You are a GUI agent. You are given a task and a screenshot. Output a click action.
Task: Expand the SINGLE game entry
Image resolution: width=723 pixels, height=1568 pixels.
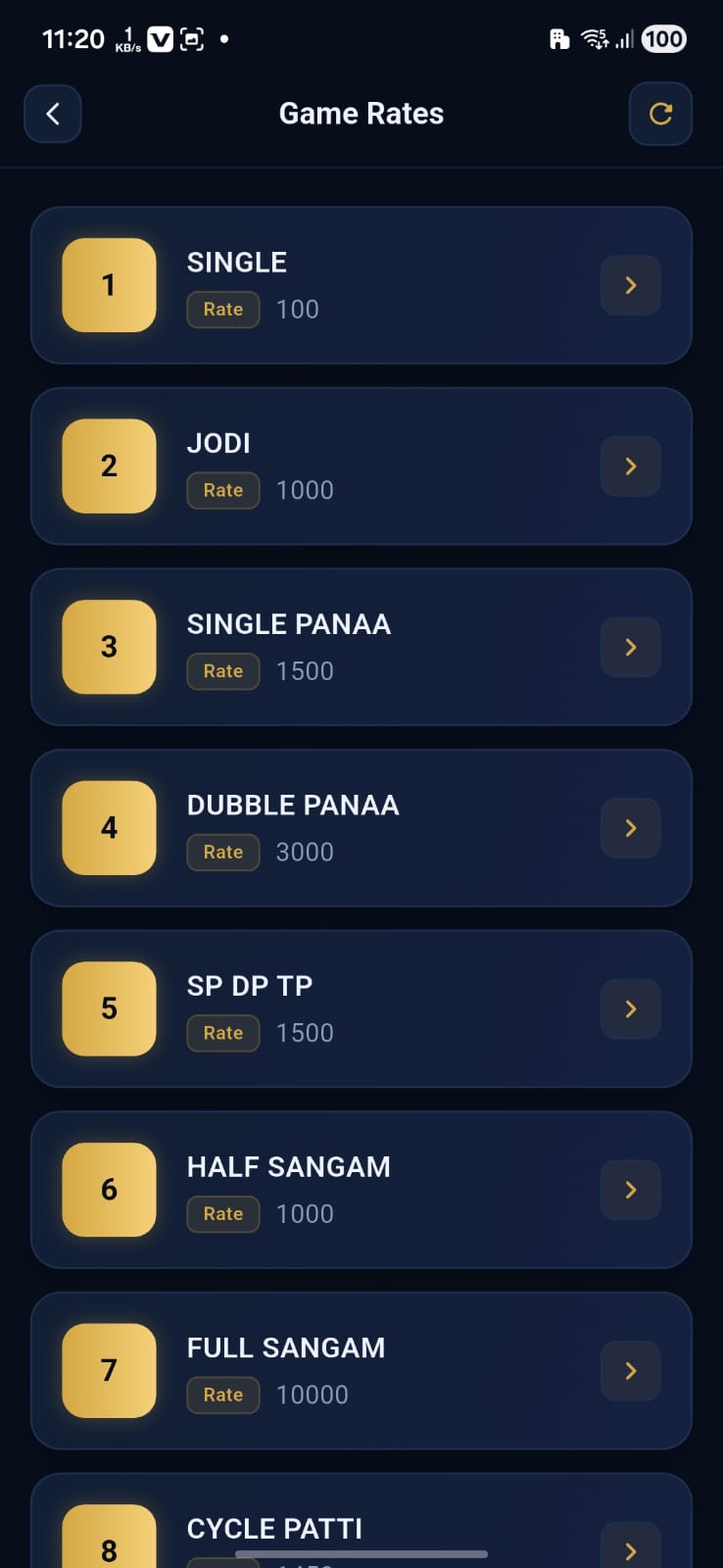pyautogui.click(x=630, y=285)
